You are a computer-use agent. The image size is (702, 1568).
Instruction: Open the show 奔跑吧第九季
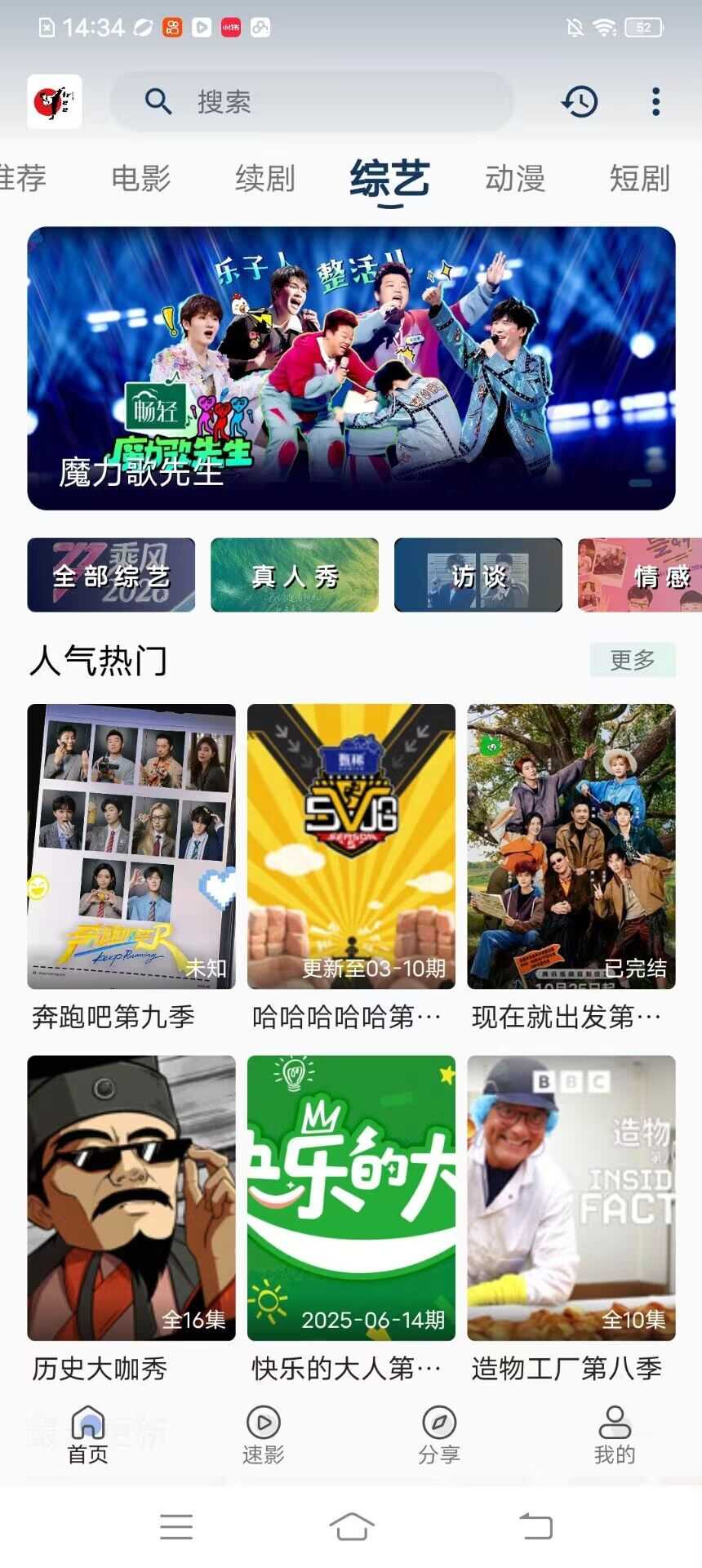pyautogui.click(x=131, y=868)
